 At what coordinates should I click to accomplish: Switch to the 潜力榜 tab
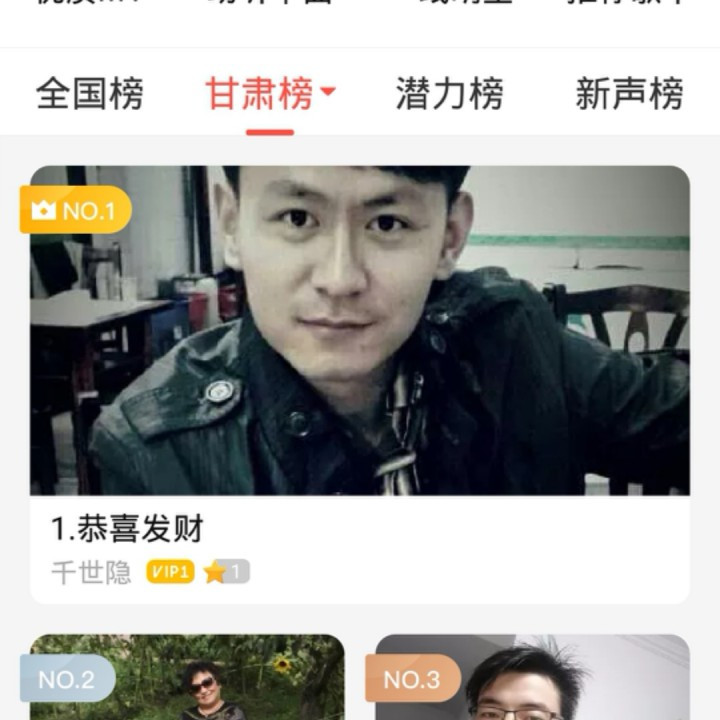tap(449, 94)
